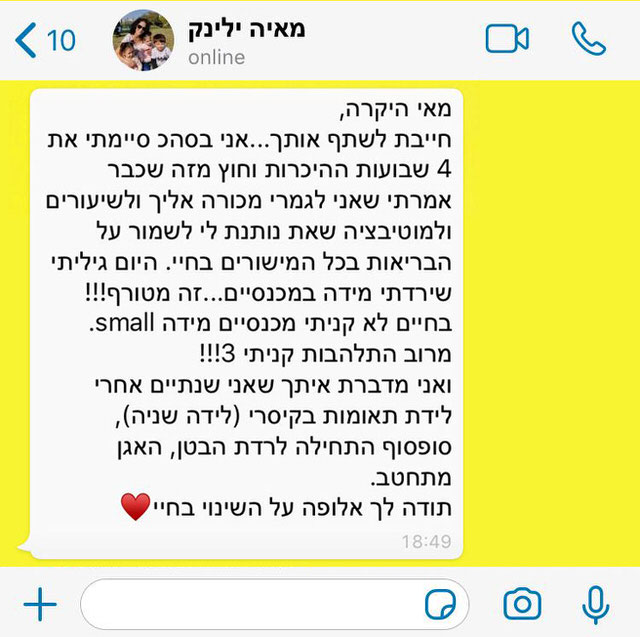
Task: Open contact info for מאיה ילינק
Action: [x=246, y=40]
